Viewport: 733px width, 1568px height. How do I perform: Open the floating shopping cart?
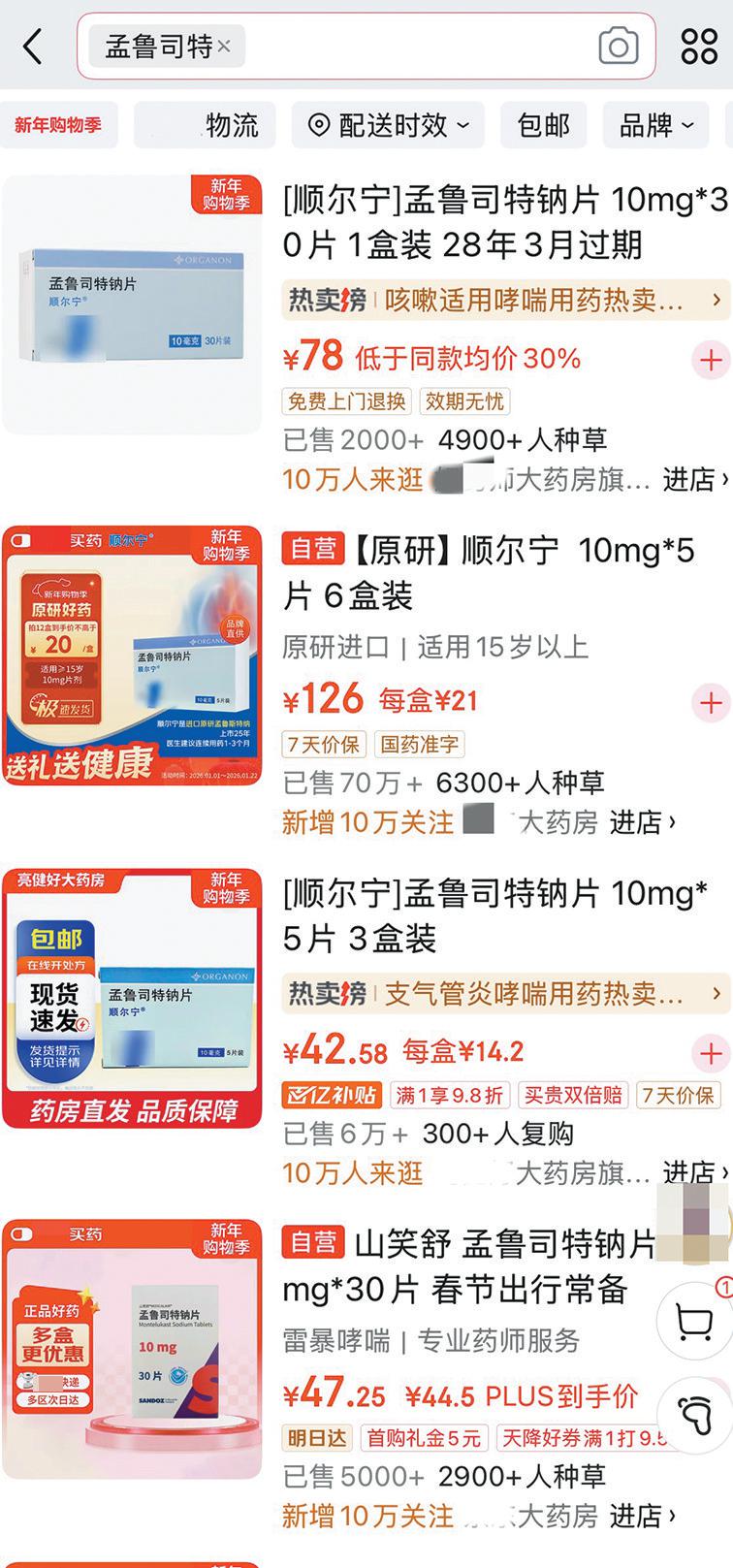pos(693,1322)
